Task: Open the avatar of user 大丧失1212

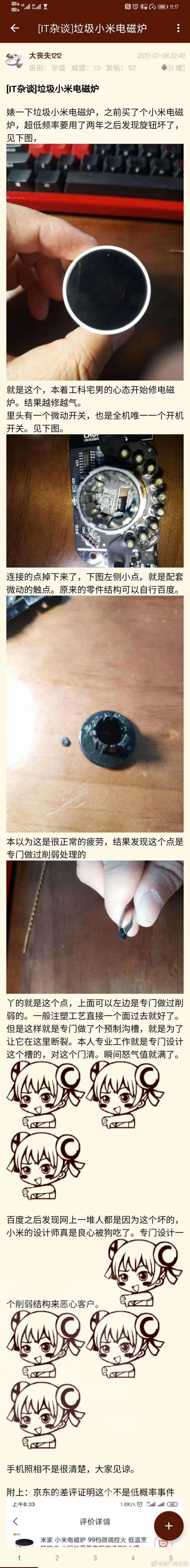Action: point(14,61)
